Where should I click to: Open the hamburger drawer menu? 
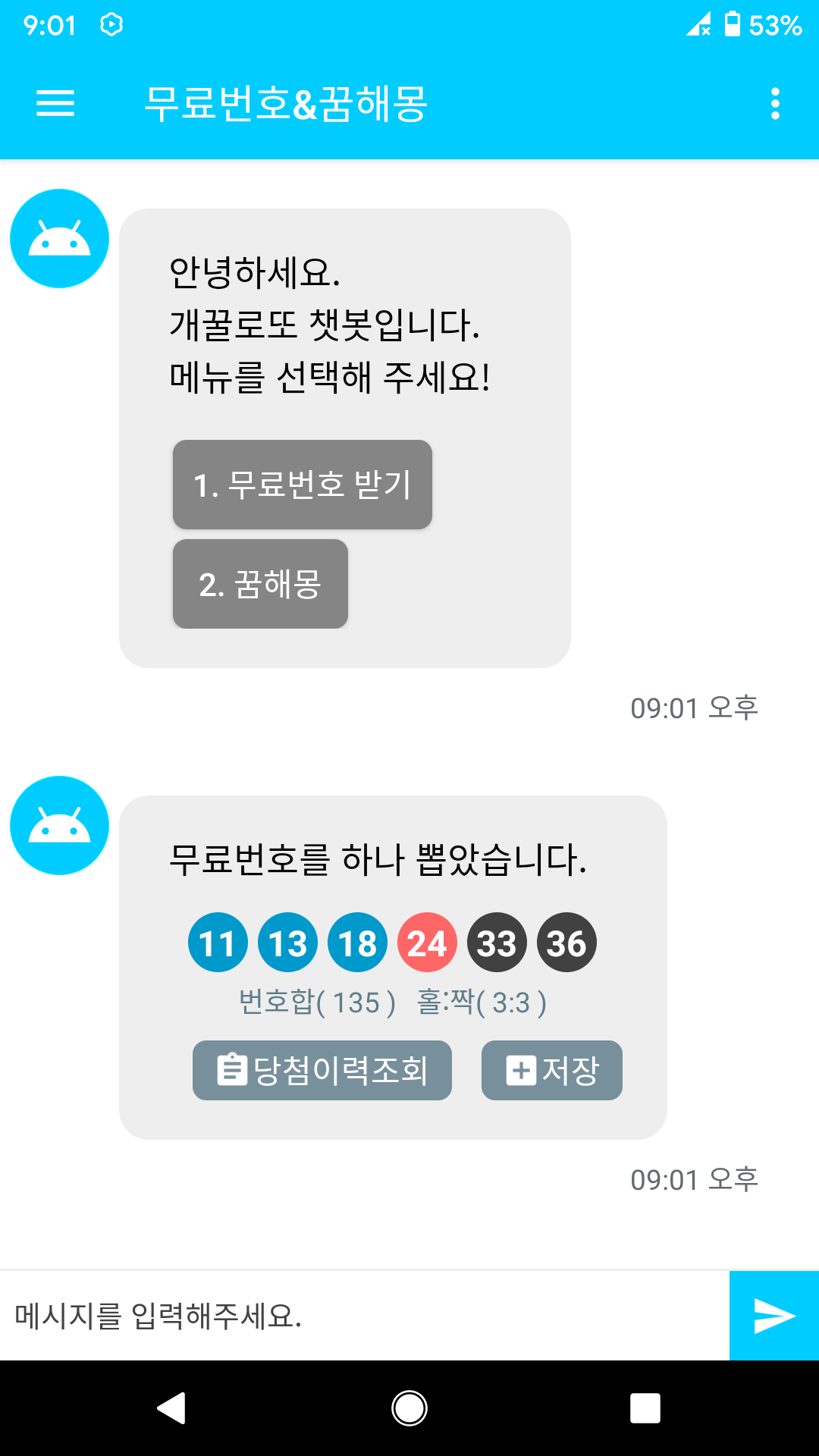(x=55, y=103)
